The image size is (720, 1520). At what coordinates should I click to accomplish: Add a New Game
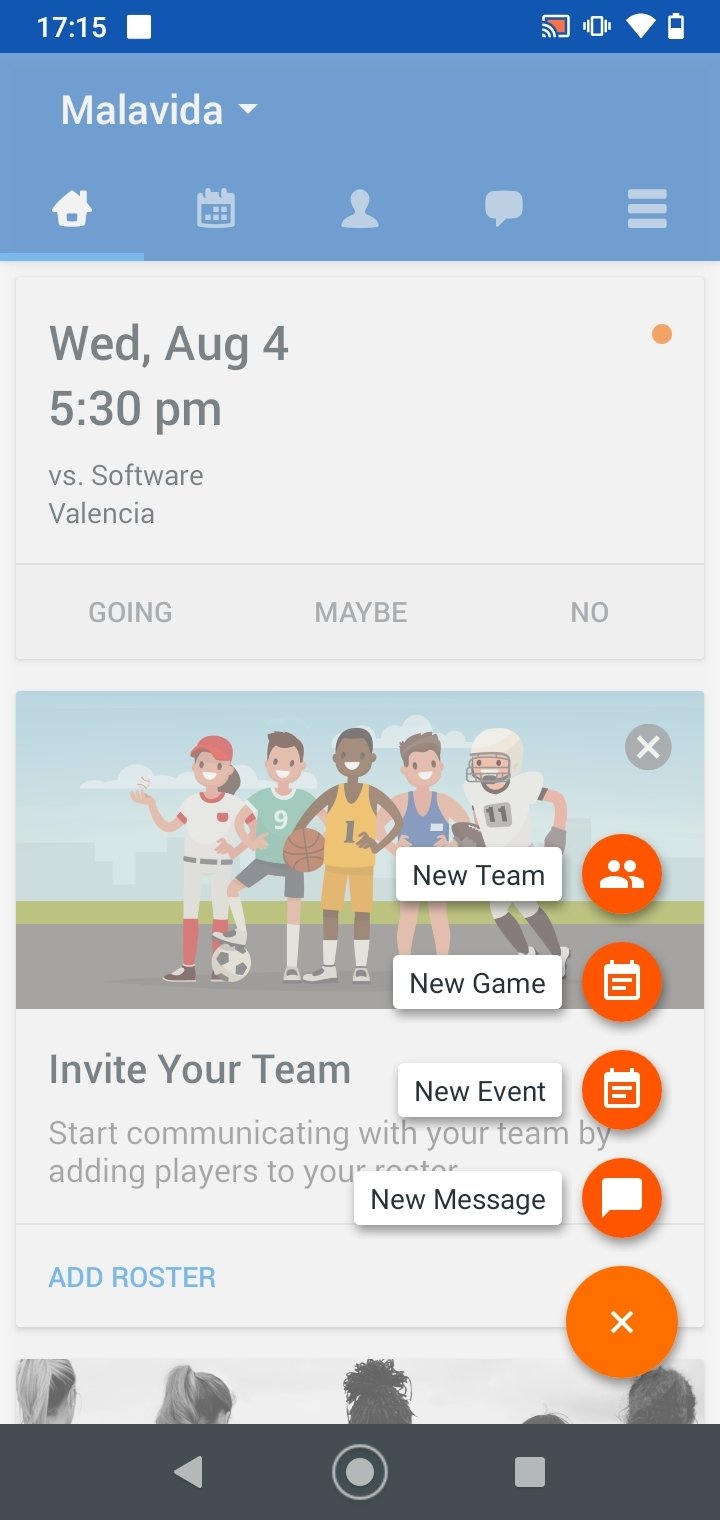[622, 983]
